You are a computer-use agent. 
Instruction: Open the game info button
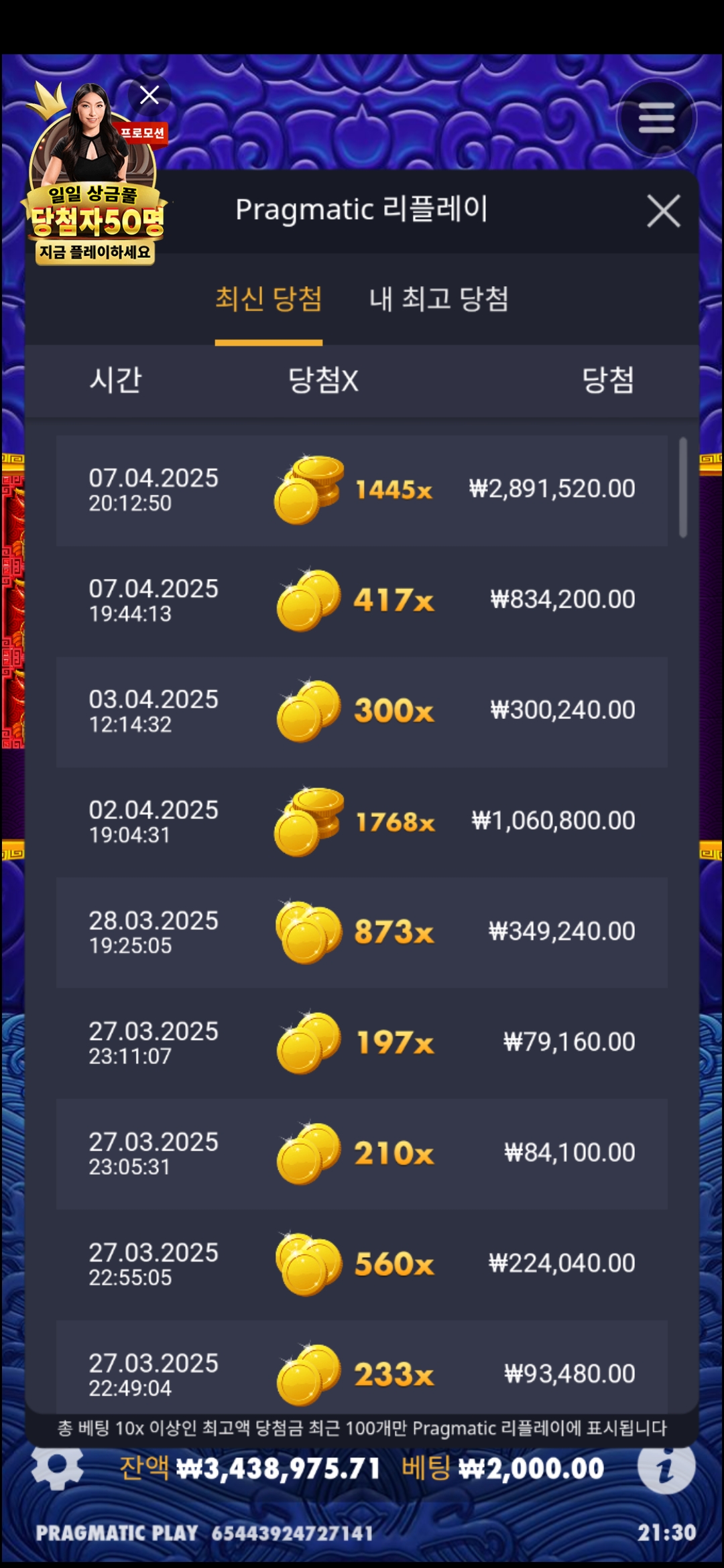pos(666,1467)
